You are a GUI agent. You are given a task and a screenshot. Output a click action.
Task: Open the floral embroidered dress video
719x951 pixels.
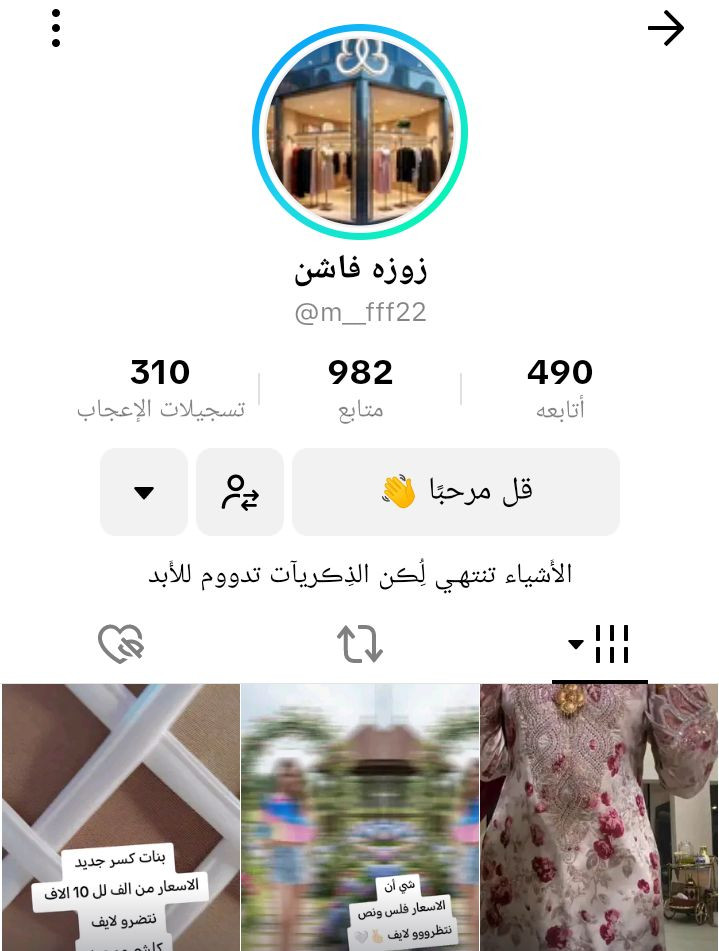coord(599,817)
